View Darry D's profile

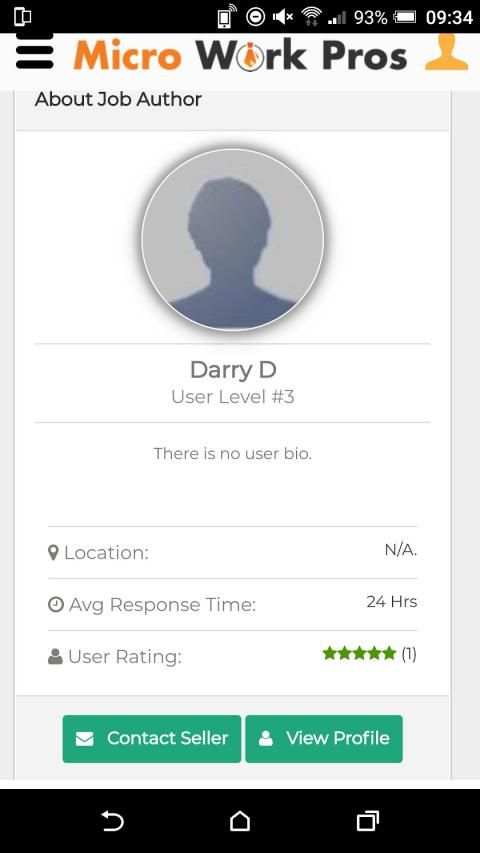(324, 738)
